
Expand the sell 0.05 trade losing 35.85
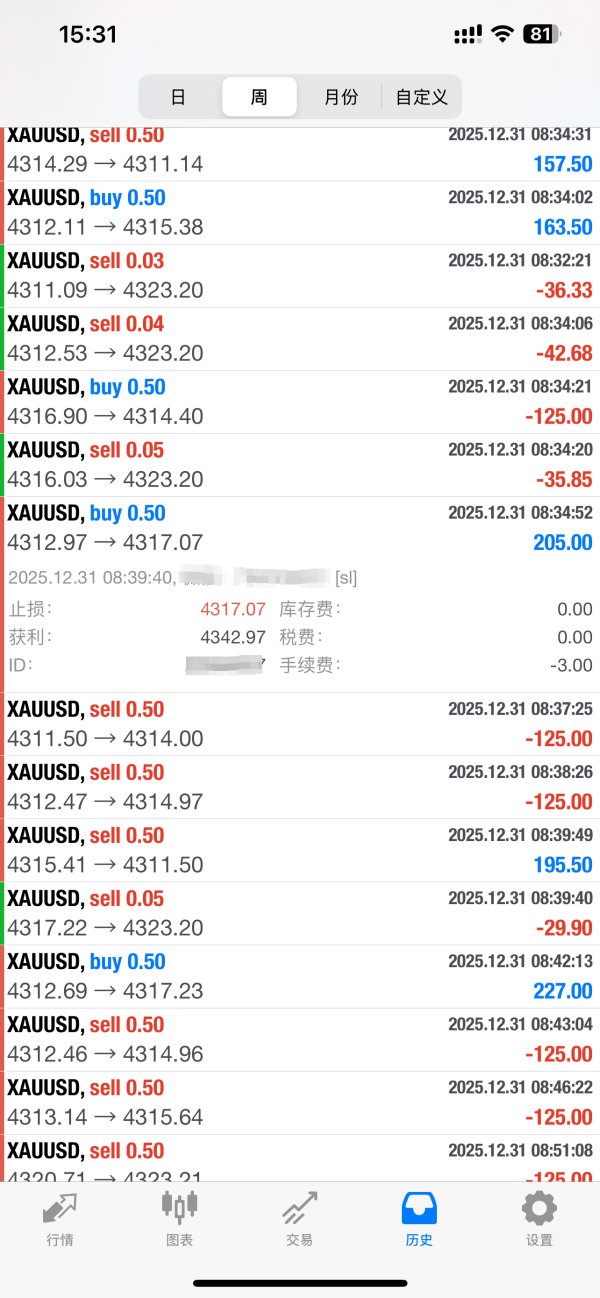(300, 464)
